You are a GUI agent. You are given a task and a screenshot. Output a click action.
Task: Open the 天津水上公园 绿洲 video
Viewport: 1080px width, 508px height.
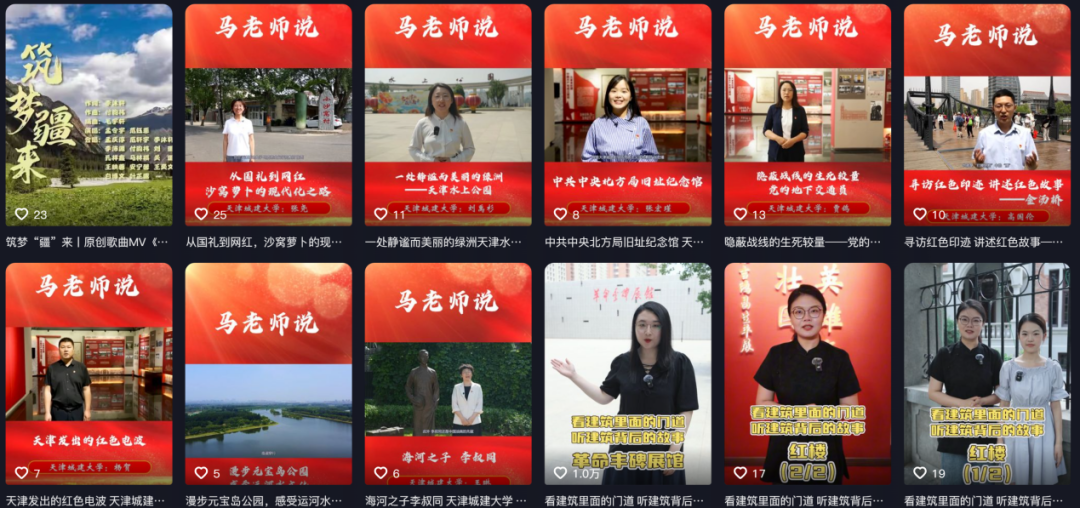click(448, 115)
